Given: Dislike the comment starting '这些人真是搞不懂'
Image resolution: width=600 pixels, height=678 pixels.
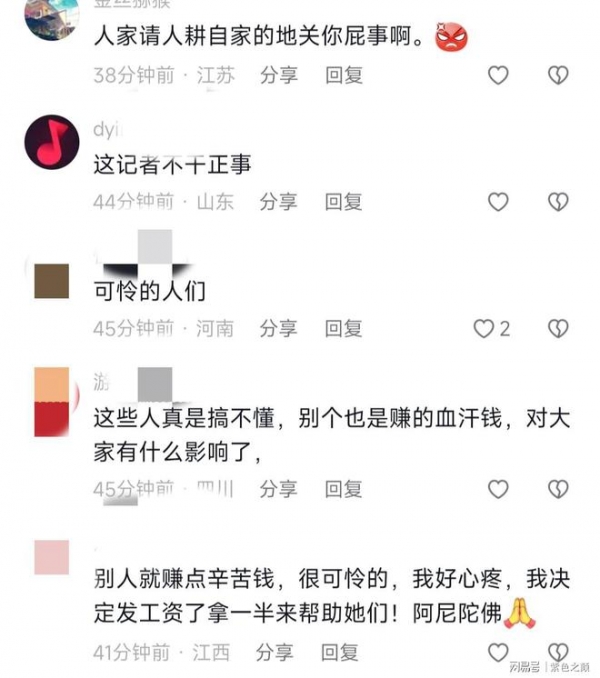Looking at the screenshot, I should pos(558,489).
